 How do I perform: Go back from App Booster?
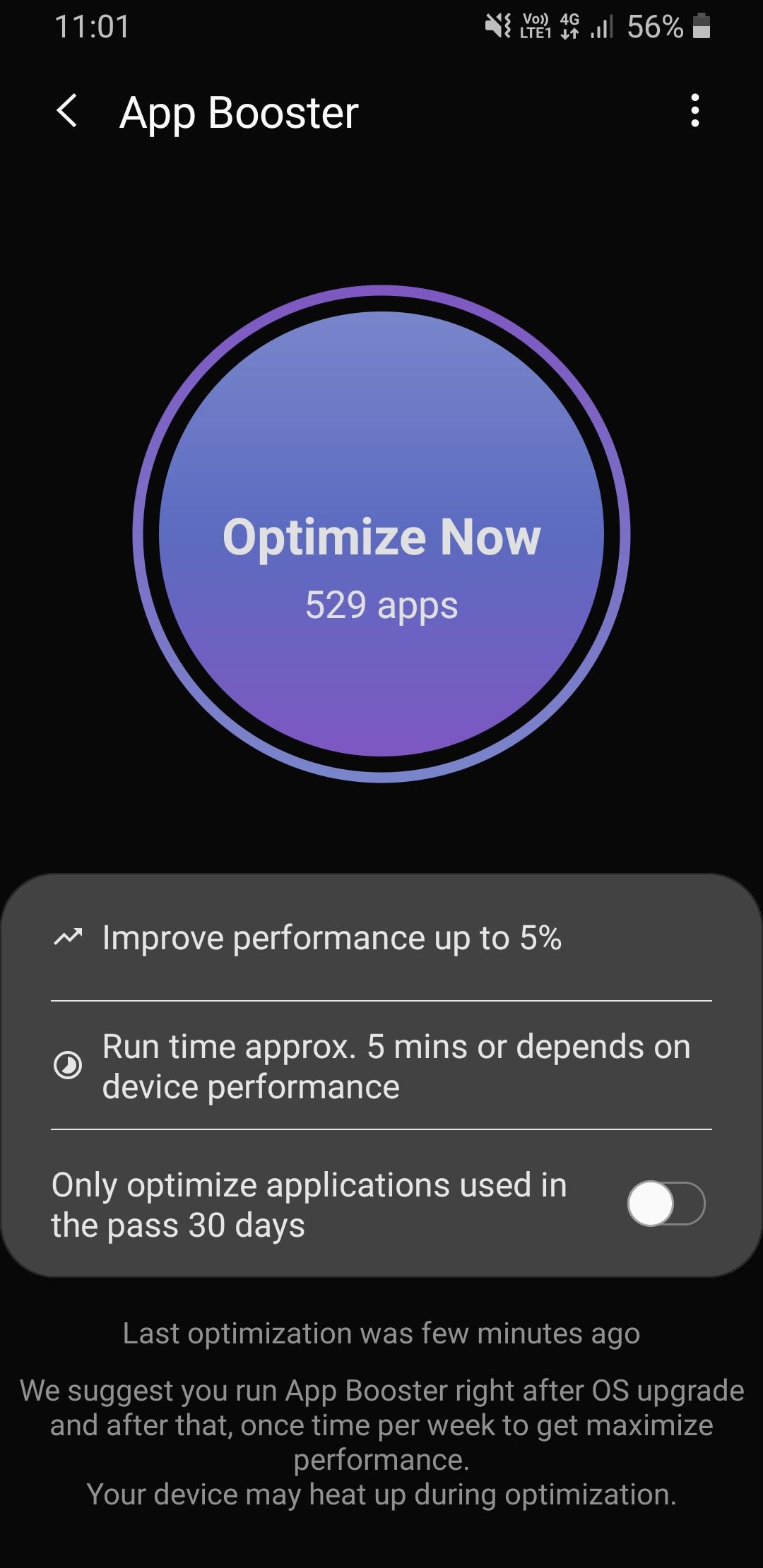67,112
